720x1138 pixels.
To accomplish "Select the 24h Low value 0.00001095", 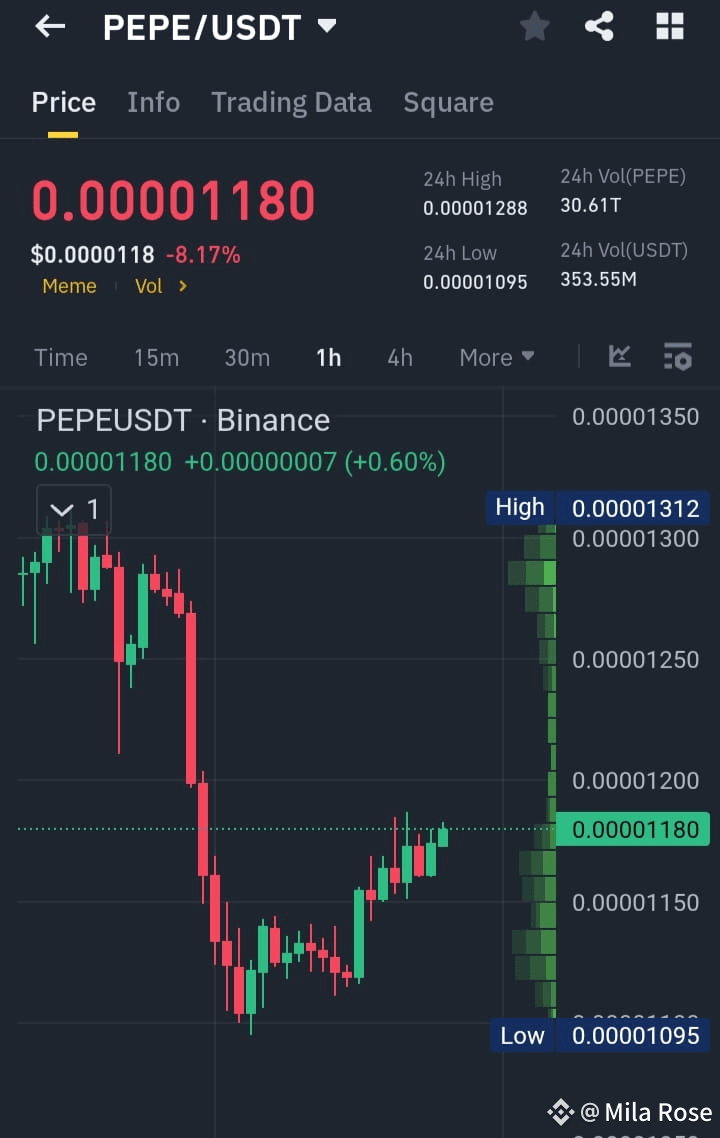I will (x=476, y=282).
